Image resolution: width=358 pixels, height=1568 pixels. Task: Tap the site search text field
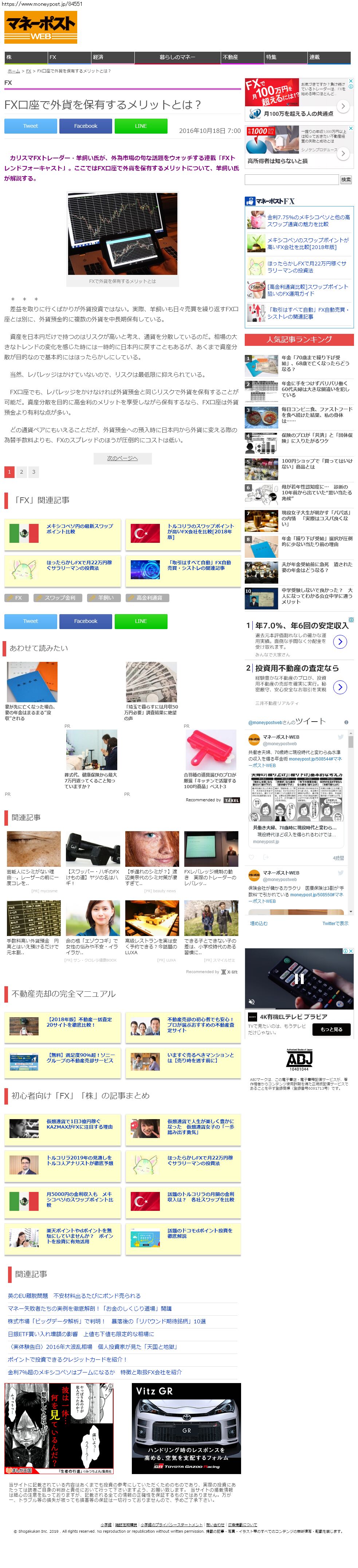click(x=291, y=179)
